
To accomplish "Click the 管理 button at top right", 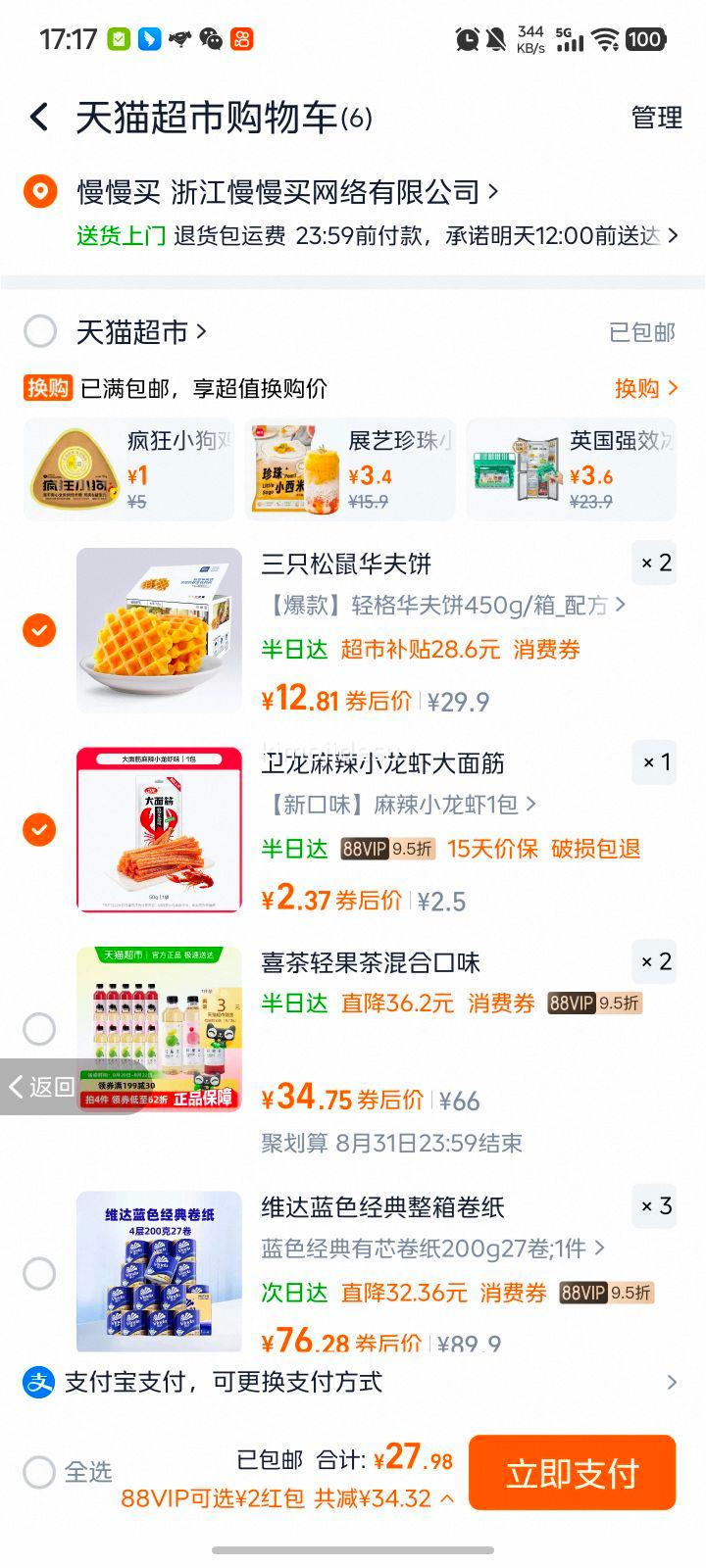I will pos(655,118).
